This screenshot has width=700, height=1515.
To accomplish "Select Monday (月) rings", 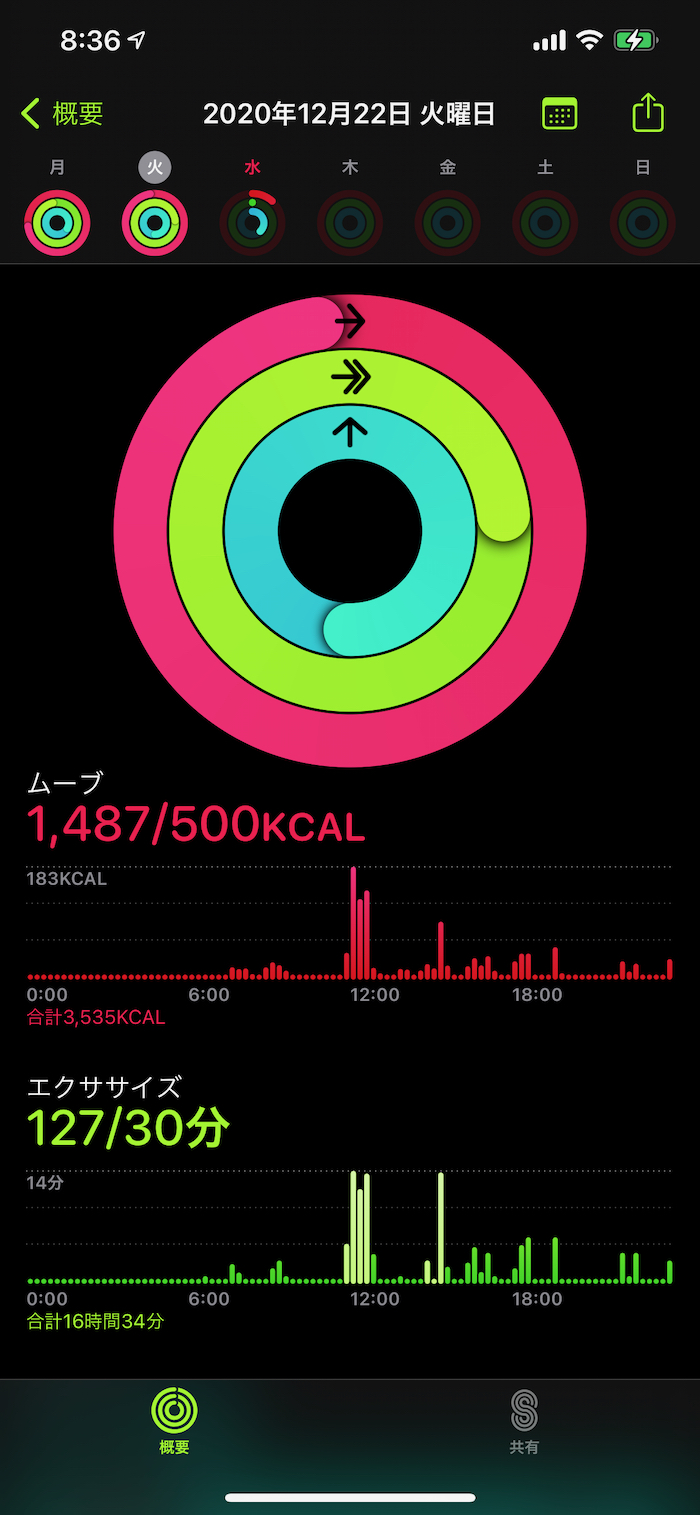I will (58, 222).
